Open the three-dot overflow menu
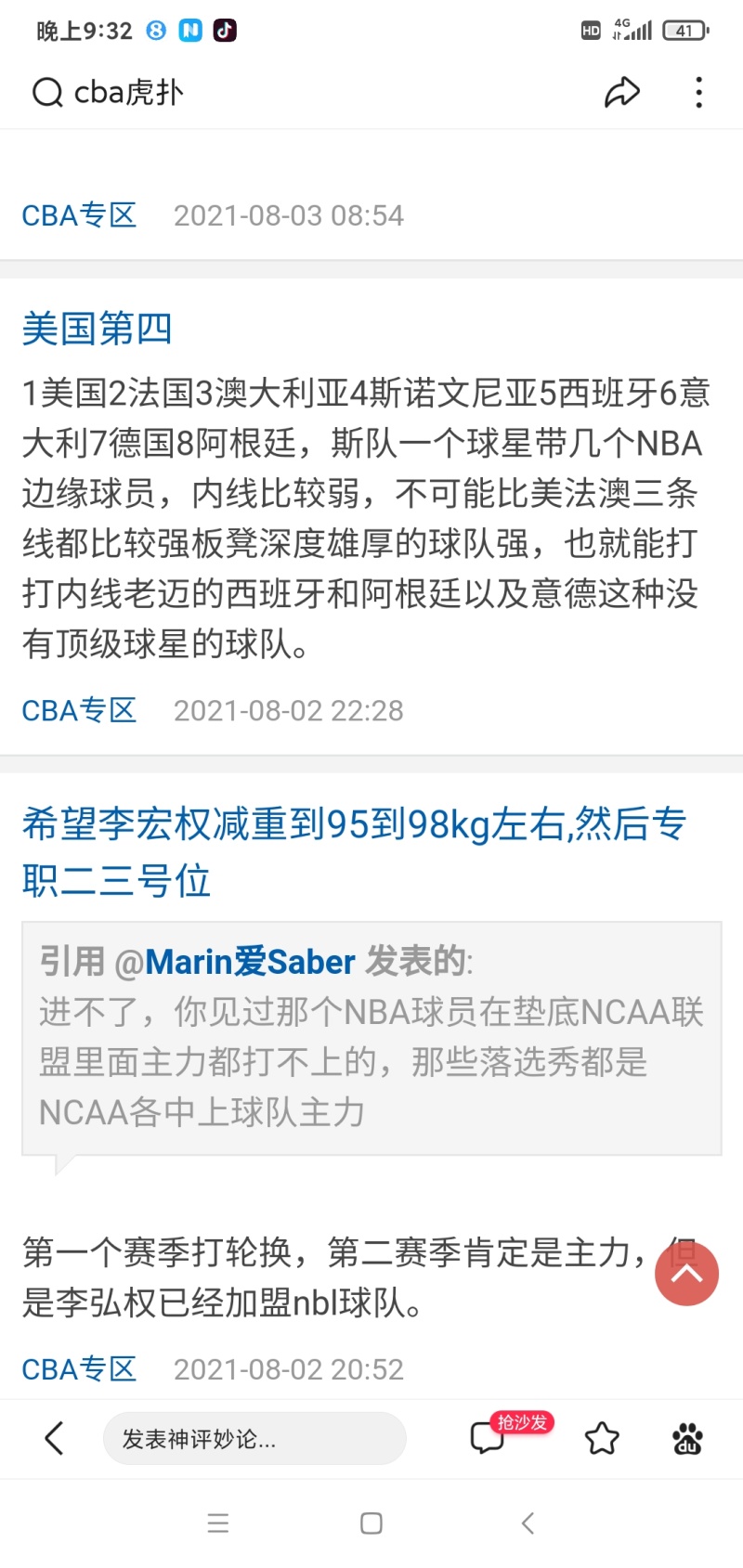Image resolution: width=743 pixels, height=1568 pixels. point(698,92)
